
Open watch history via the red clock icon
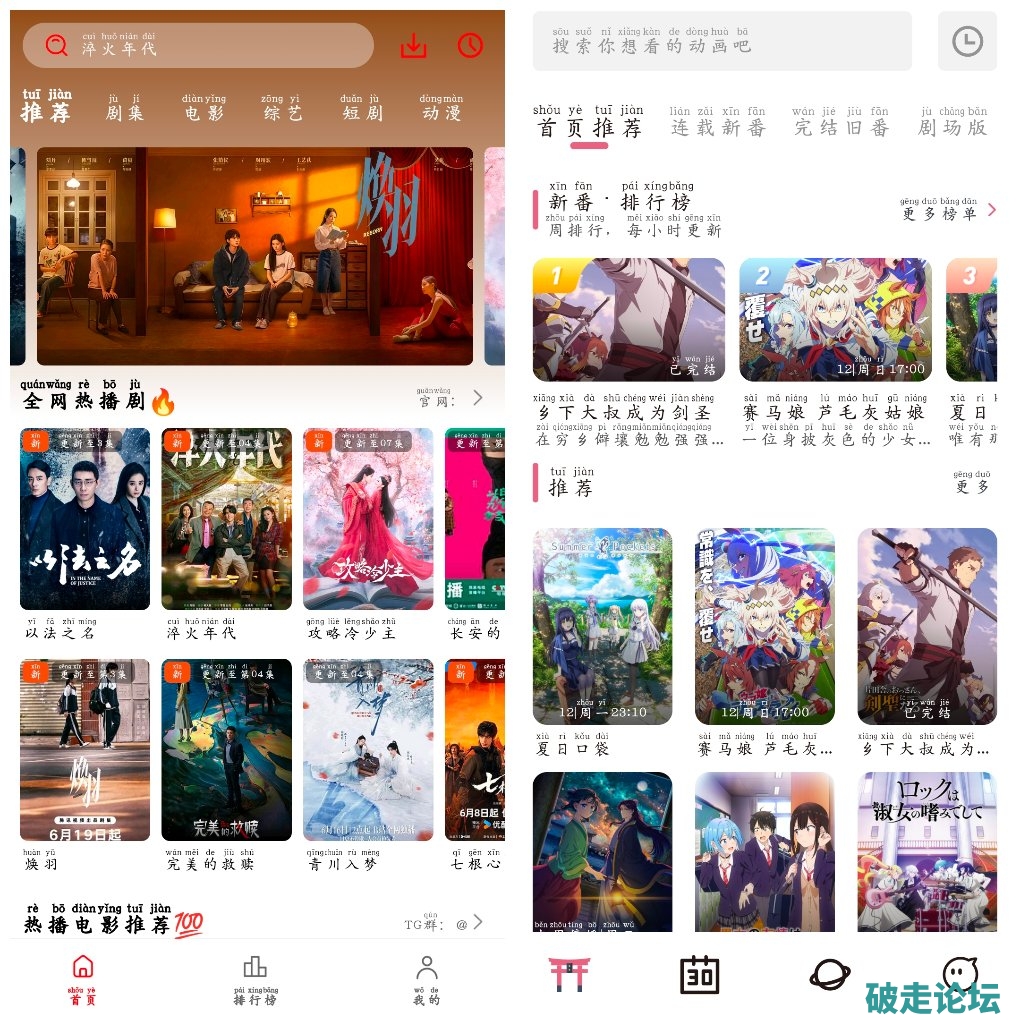[x=470, y=46]
